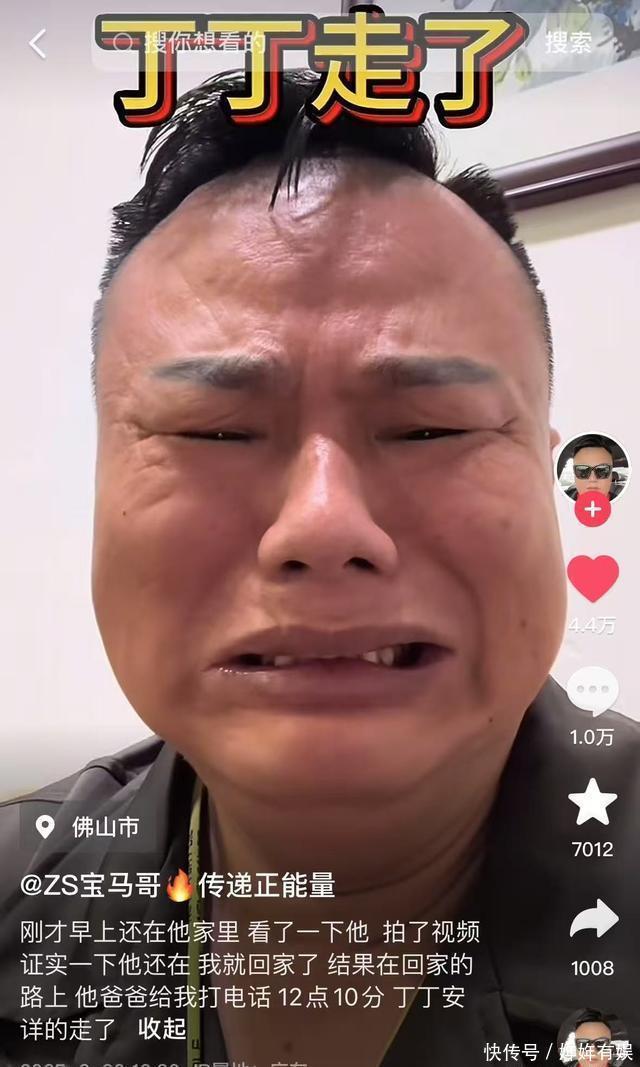The height and width of the screenshot is (1067, 640).
Task: Open the comments with 1.0万 replies
Action: [x=592, y=692]
